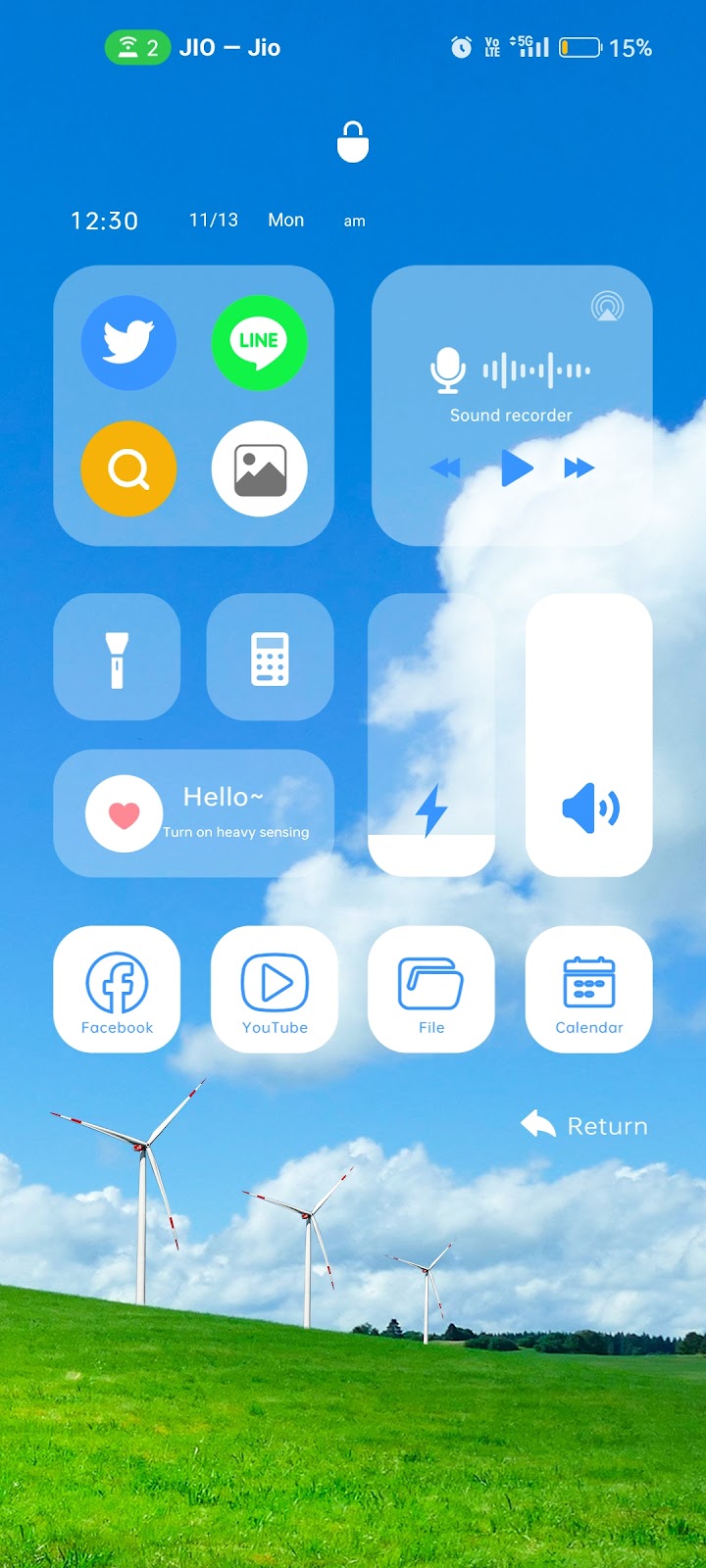Rewind the sound recorder
This screenshot has height=1568, width=706.
(445, 468)
